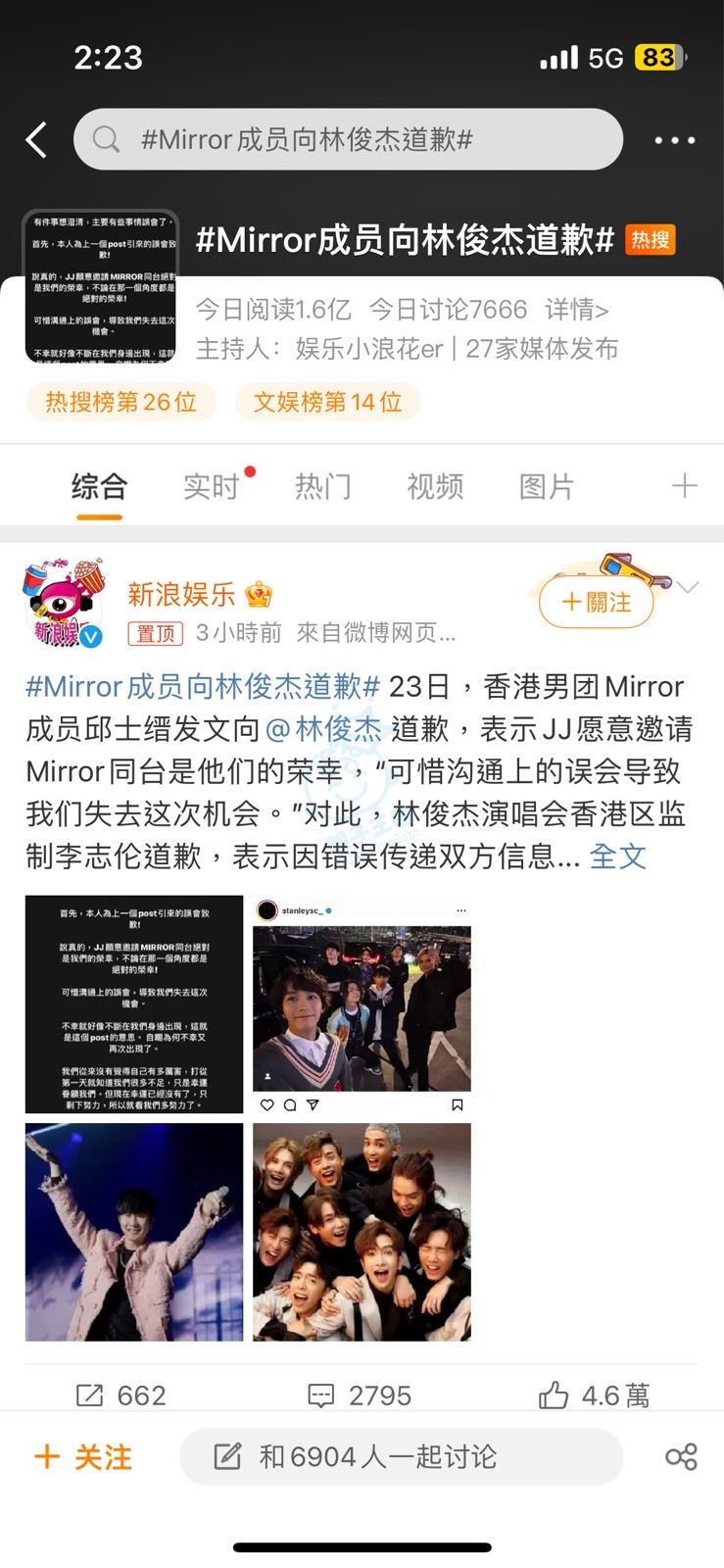Tap the search field with #Mirror成员向林俊杰道歉#
This screenshot has width=724, height=1568.
pyautogui.click(x=348, y=139)
